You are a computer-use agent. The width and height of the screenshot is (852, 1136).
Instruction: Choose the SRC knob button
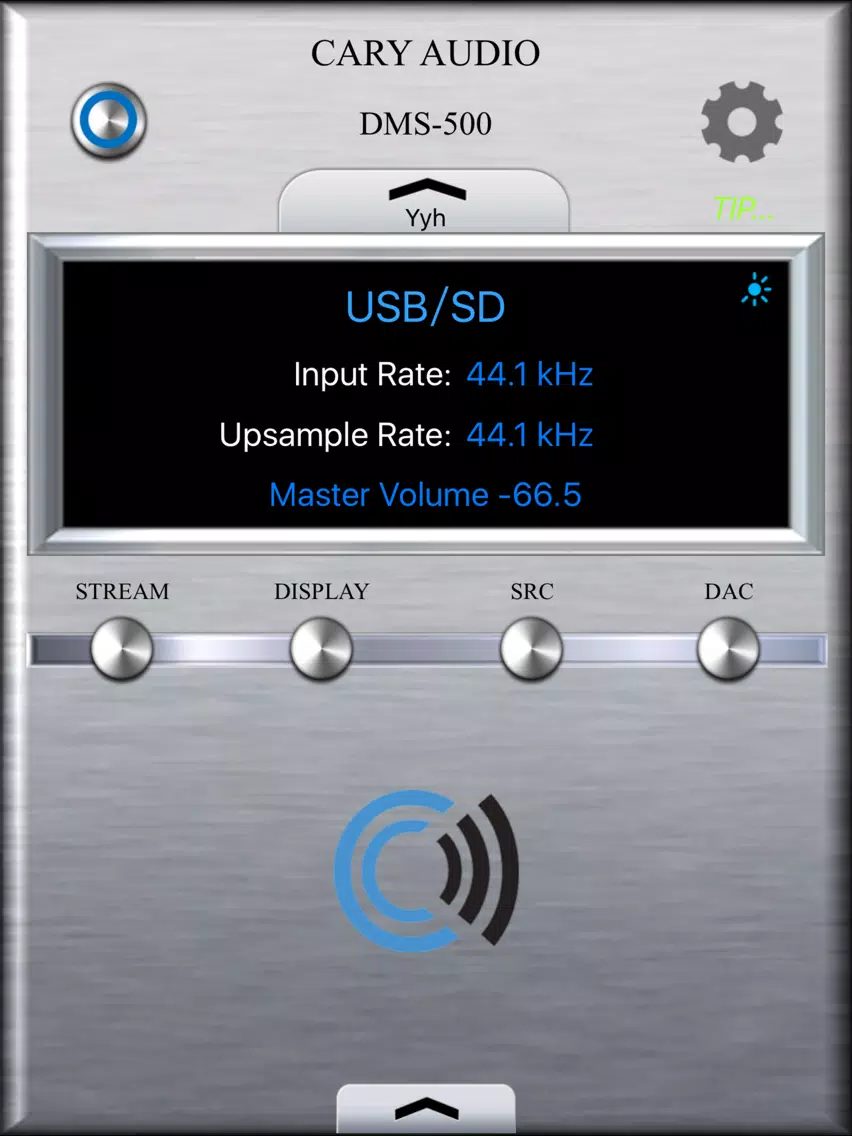tap(531, 649)
